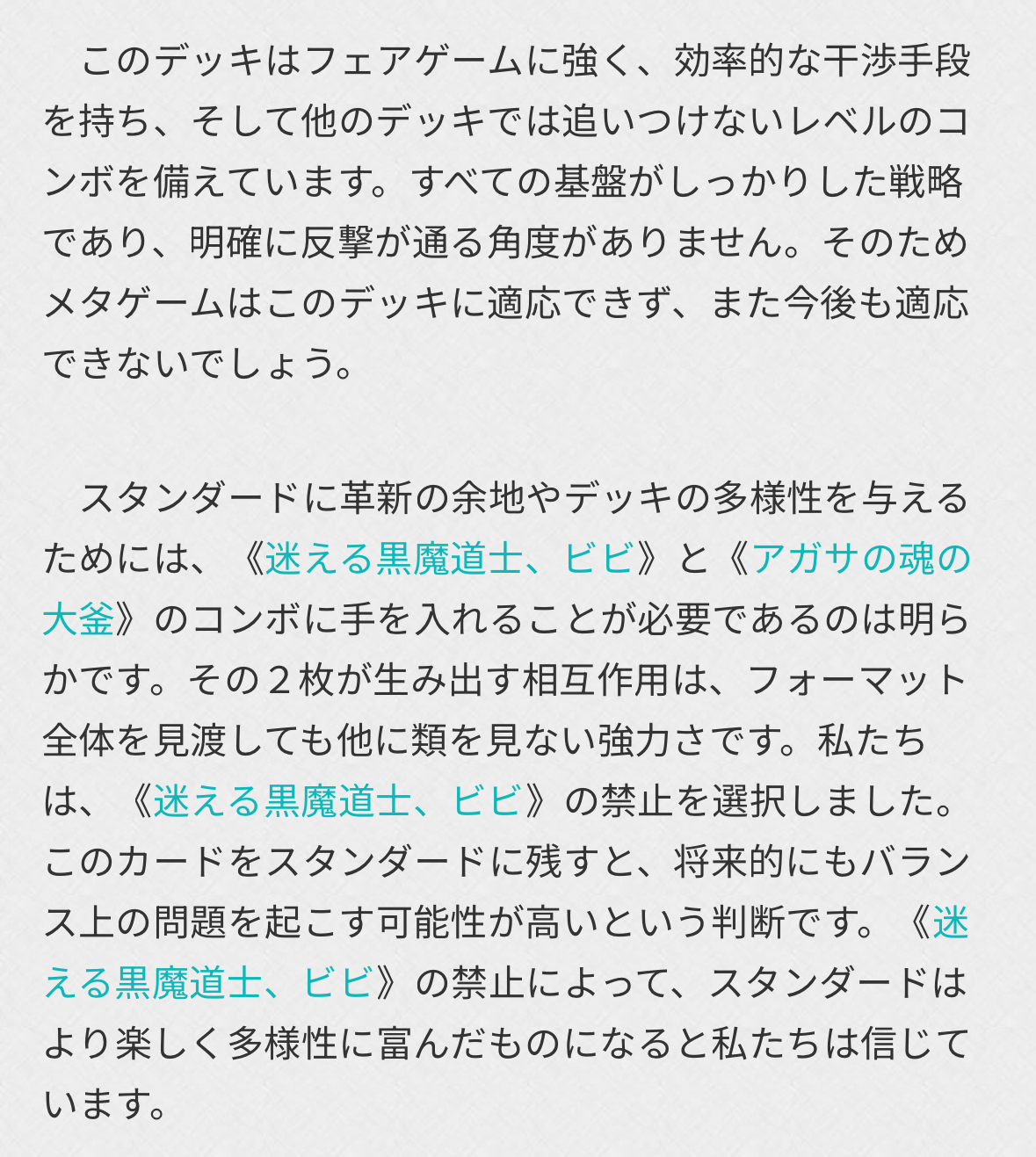Follow the 迷える黒魔道士、ビビ link before の禁止によって
Image resolution: width=1036 pixels, height=1157 pixels.
(209, 983)
